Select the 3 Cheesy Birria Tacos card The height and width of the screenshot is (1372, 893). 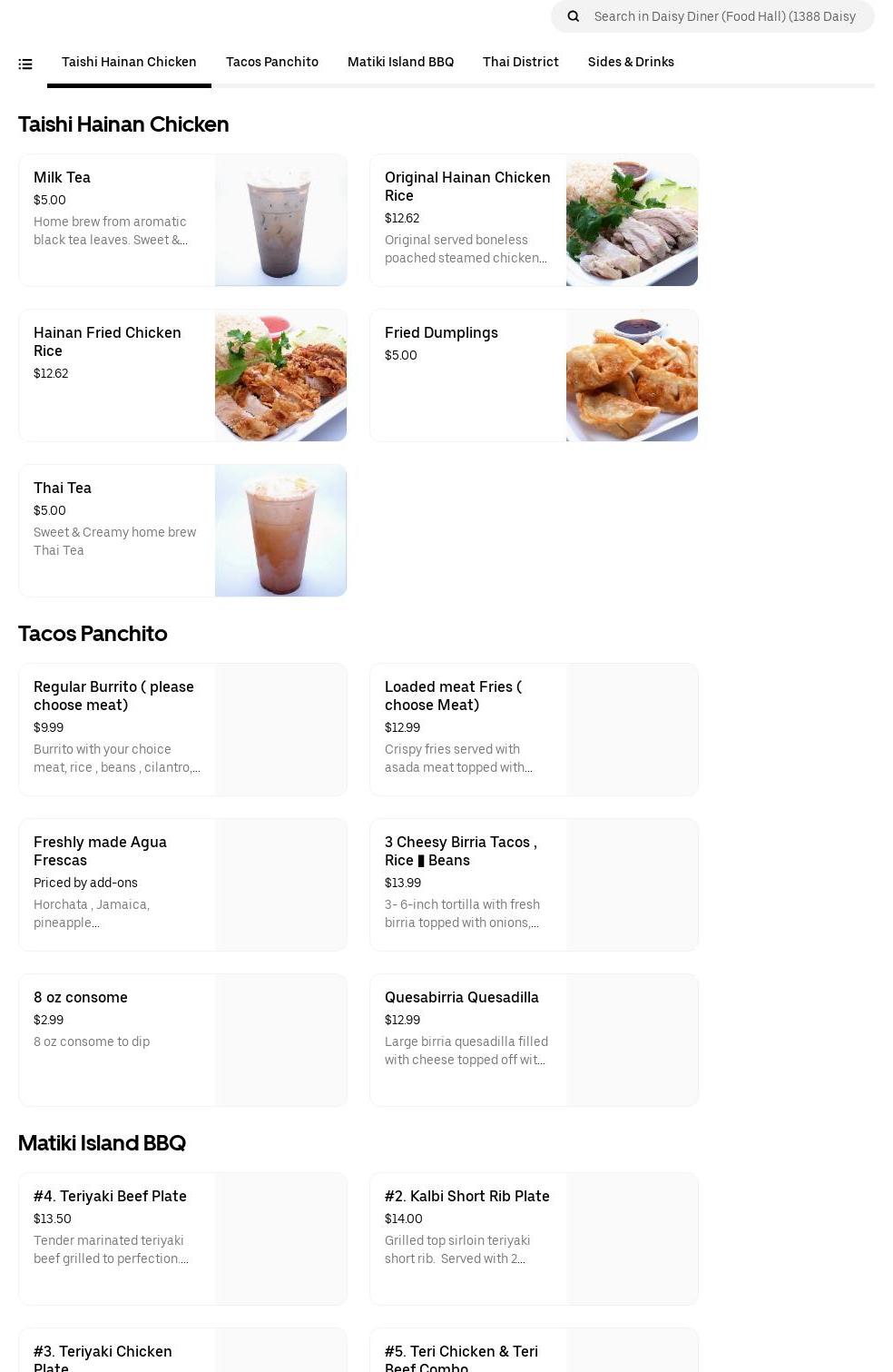point(534,884)
